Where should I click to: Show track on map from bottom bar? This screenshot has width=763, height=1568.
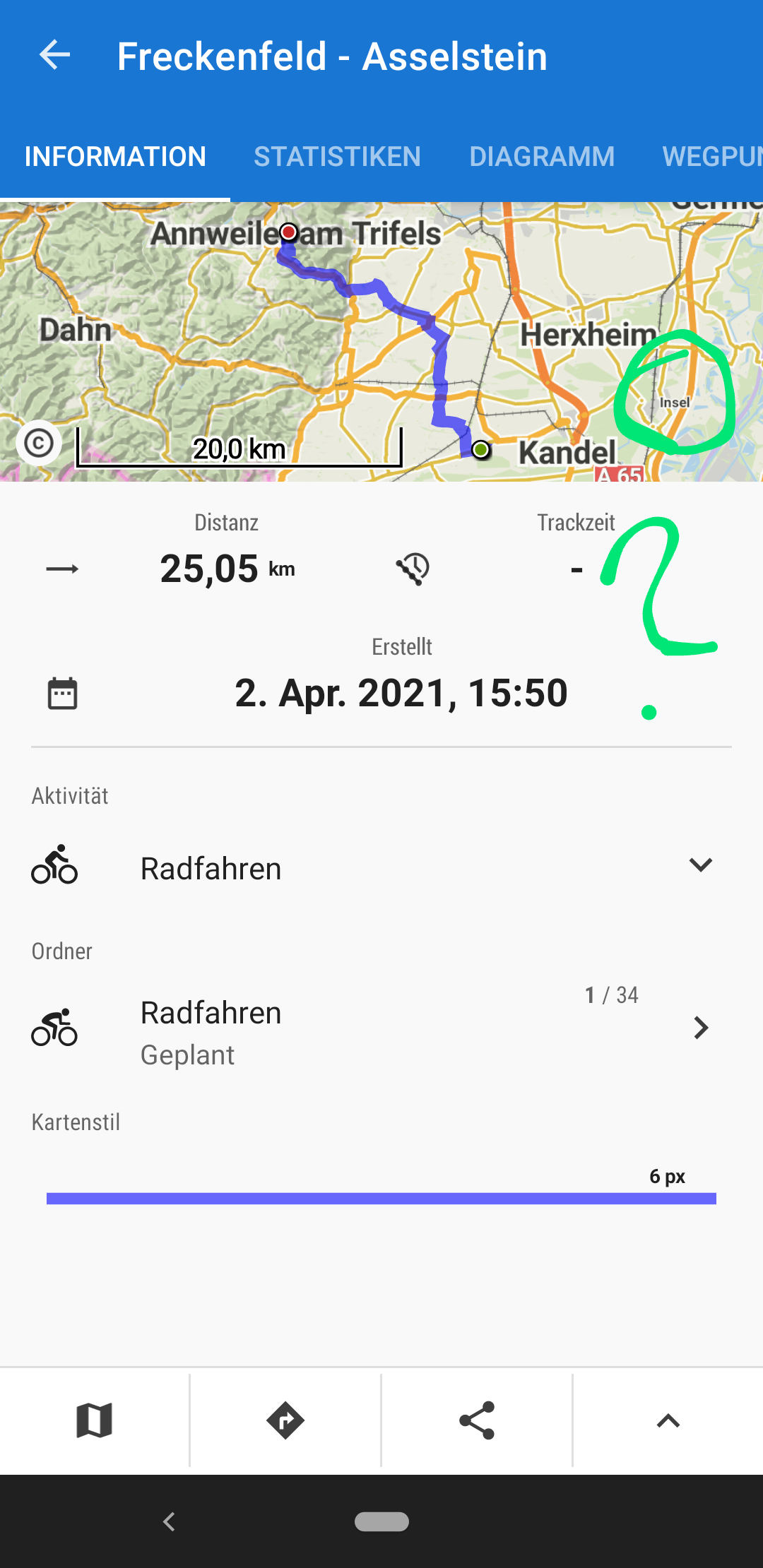pos(95,1420)
